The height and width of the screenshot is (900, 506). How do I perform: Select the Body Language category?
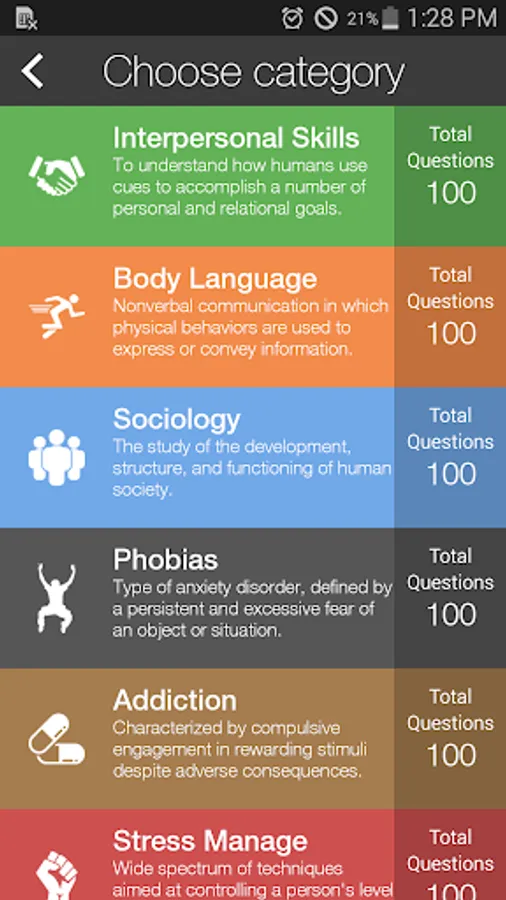tap(253, 317)
